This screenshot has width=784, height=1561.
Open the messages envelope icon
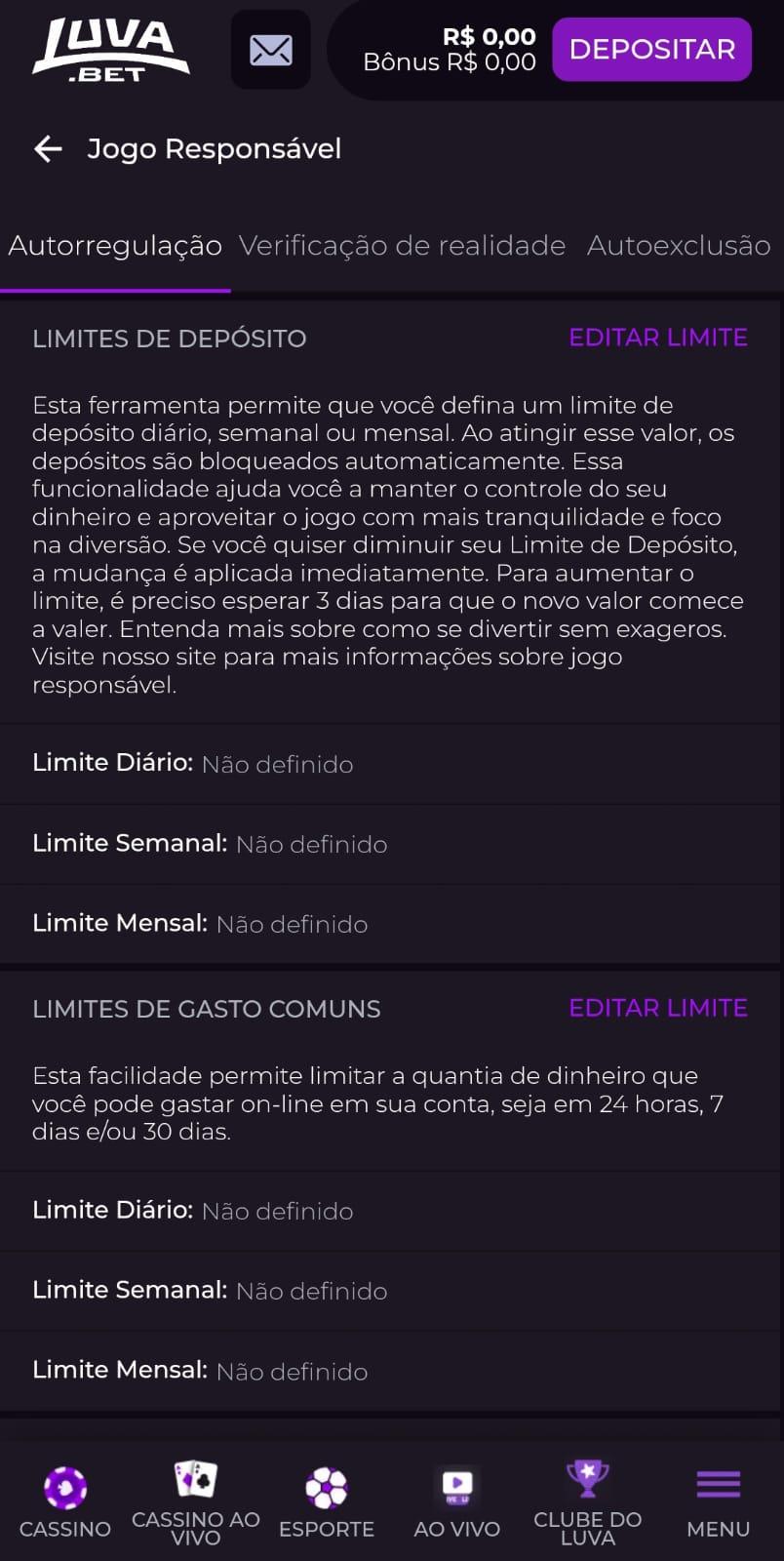(x=270, y=49)
